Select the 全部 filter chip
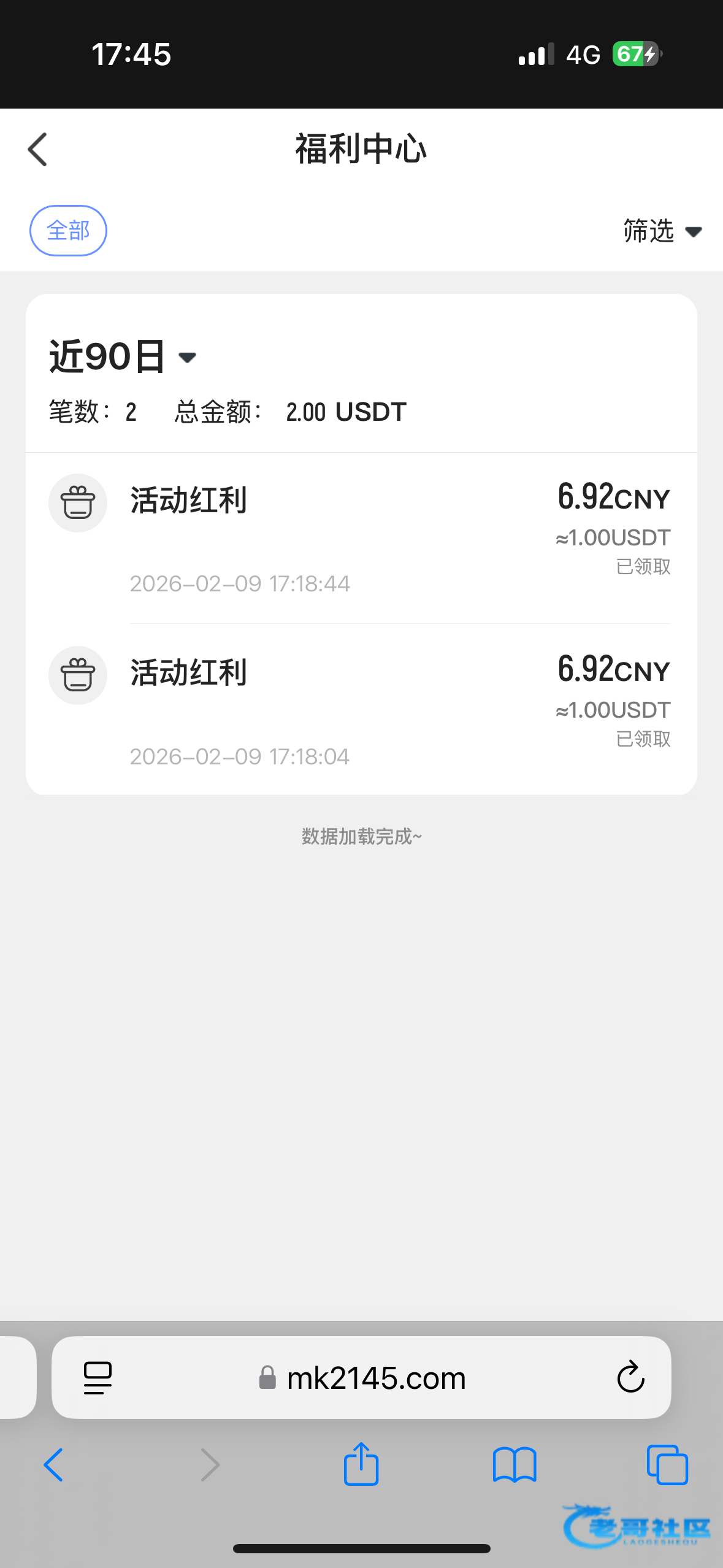 tap(68, 231)
